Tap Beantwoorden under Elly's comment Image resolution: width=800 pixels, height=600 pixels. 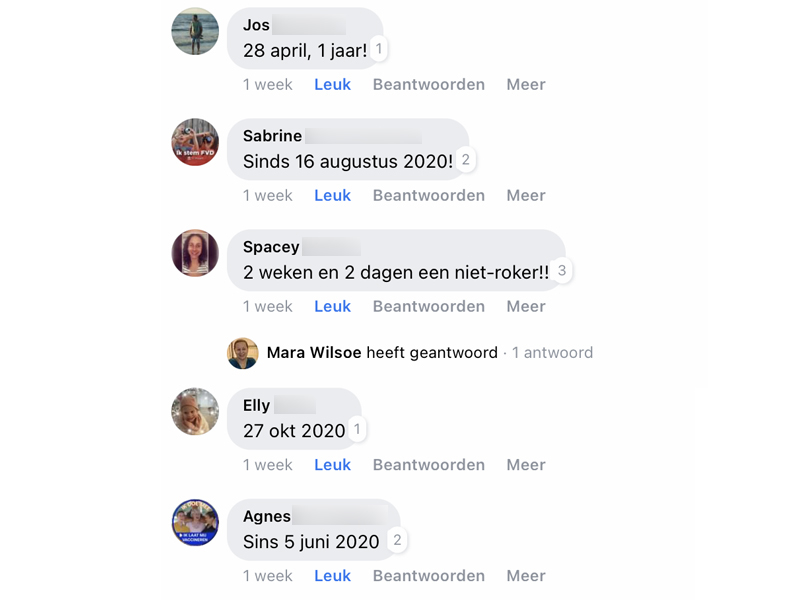point(428,465)
